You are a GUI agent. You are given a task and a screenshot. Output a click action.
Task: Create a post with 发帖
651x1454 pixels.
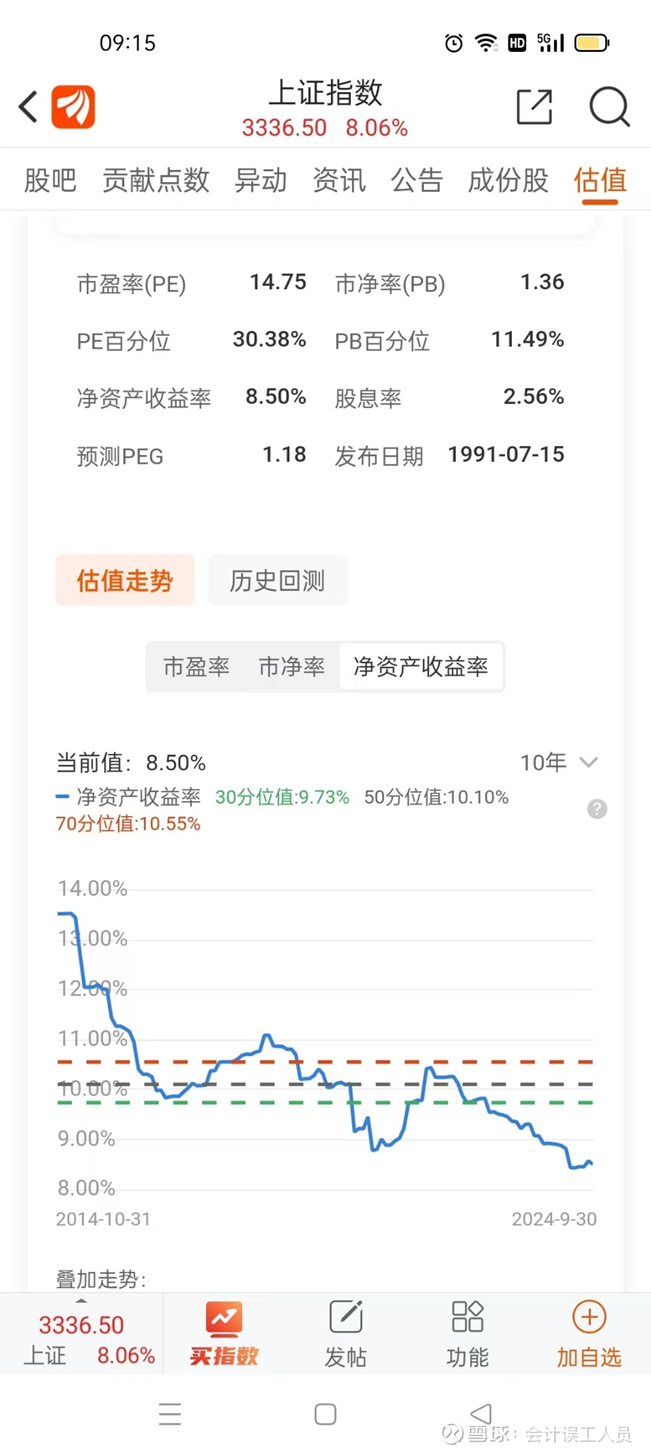(346, 1334)
